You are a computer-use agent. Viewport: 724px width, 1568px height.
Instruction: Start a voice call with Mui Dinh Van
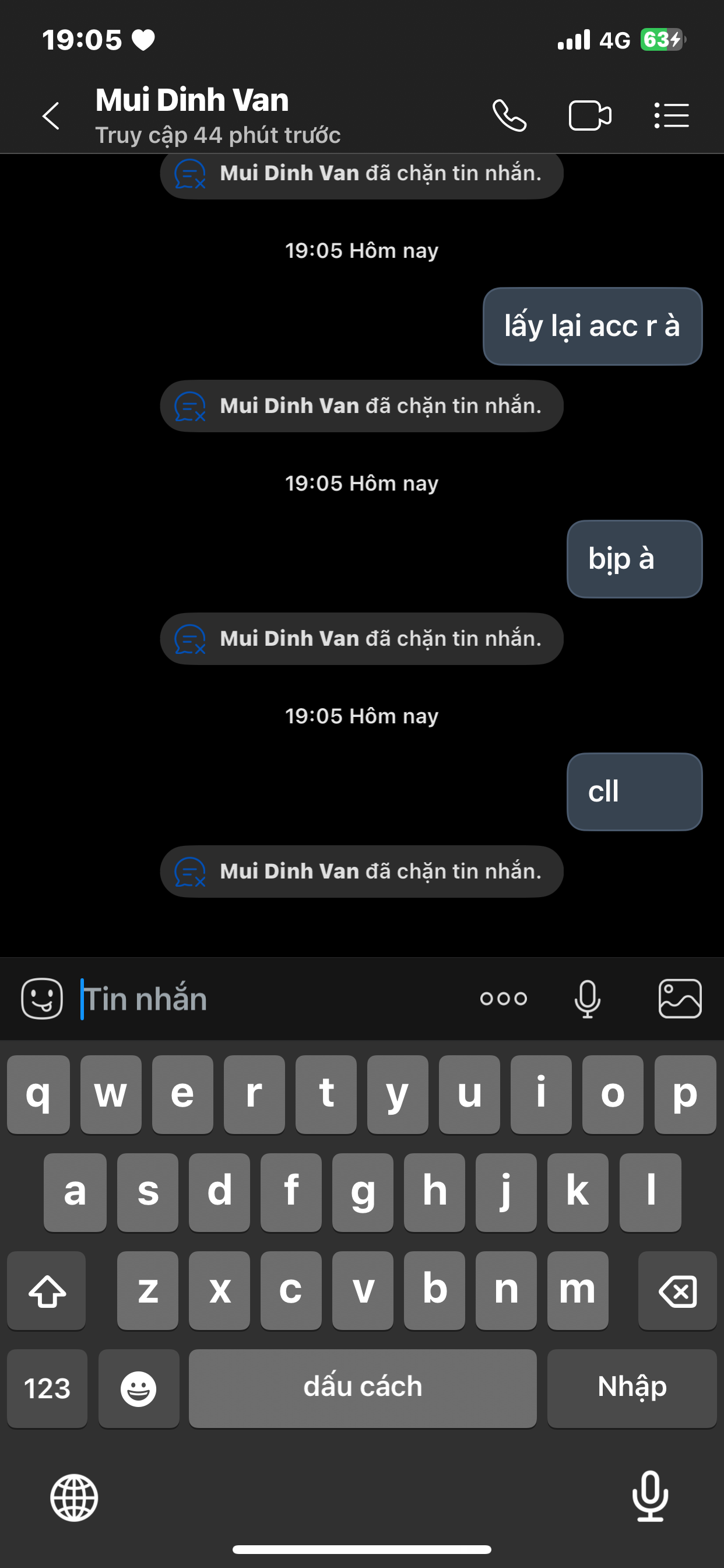tap(509, 116)
